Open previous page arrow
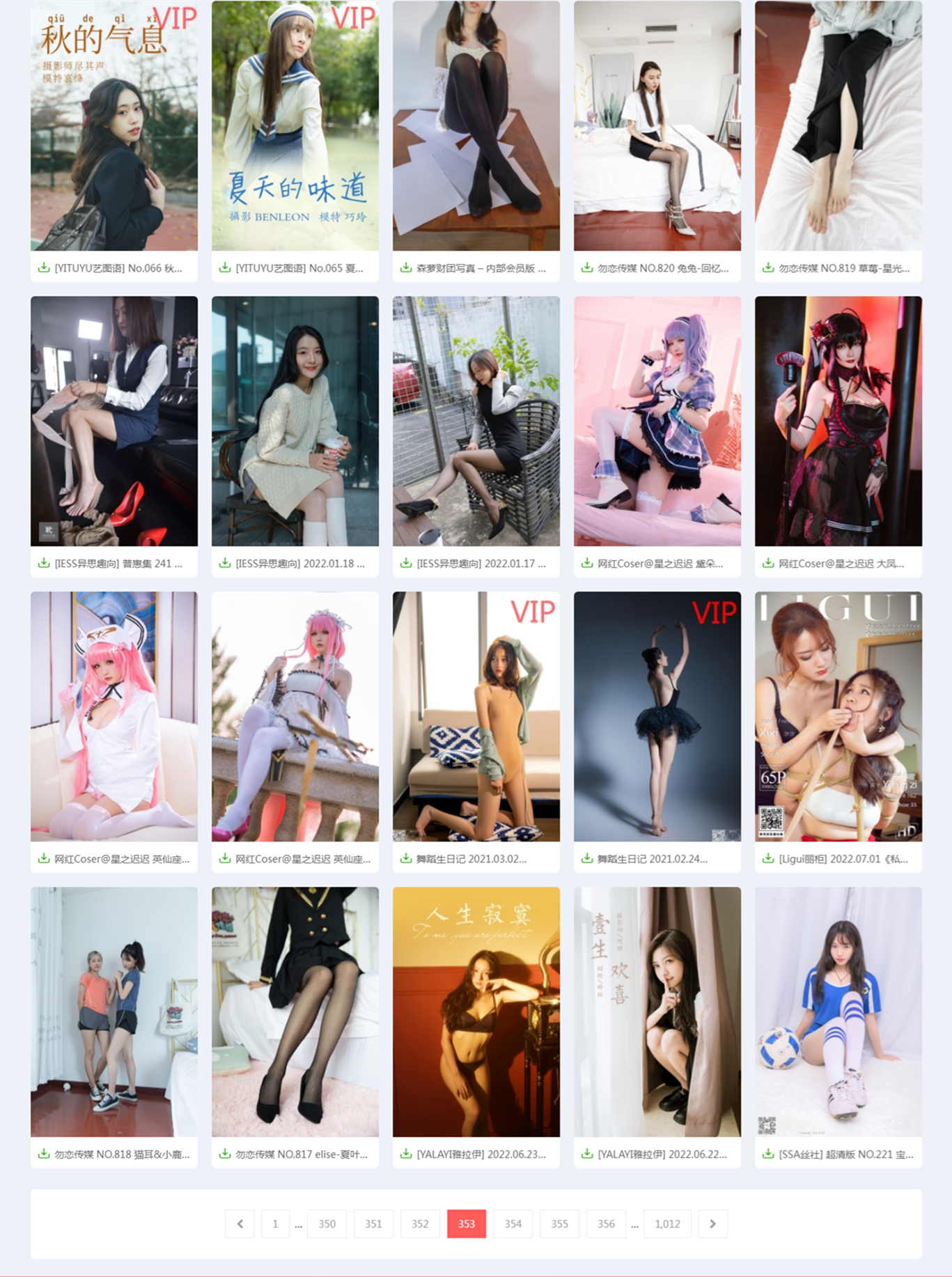Screen dimensions: 952x1277 click(x=240, y=1224)
